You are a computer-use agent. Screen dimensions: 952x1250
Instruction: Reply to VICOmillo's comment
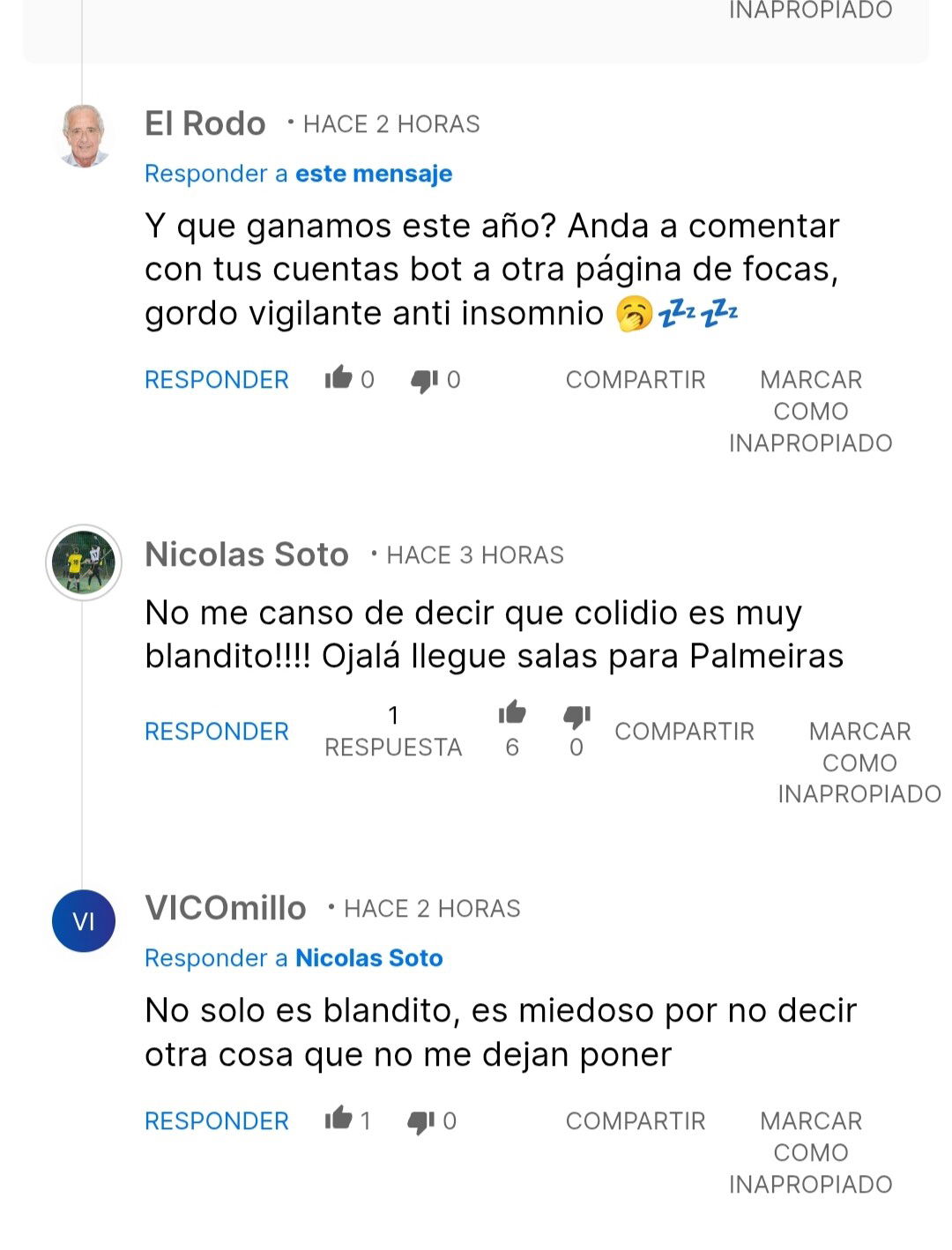(216, 1121)
